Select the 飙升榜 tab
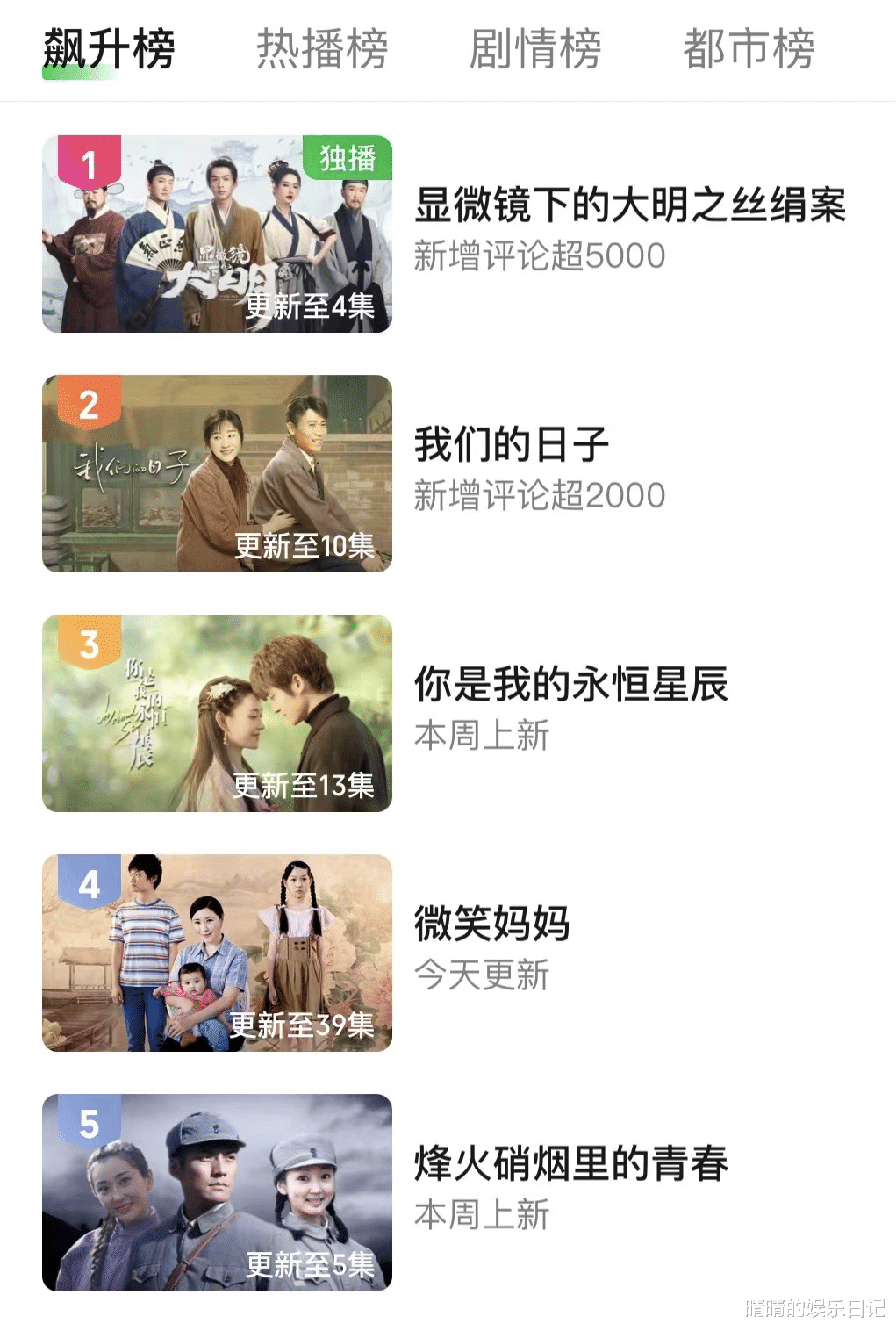Image resolution: width=896 pixels, height=1331 pixels. (x=109, y=49)
